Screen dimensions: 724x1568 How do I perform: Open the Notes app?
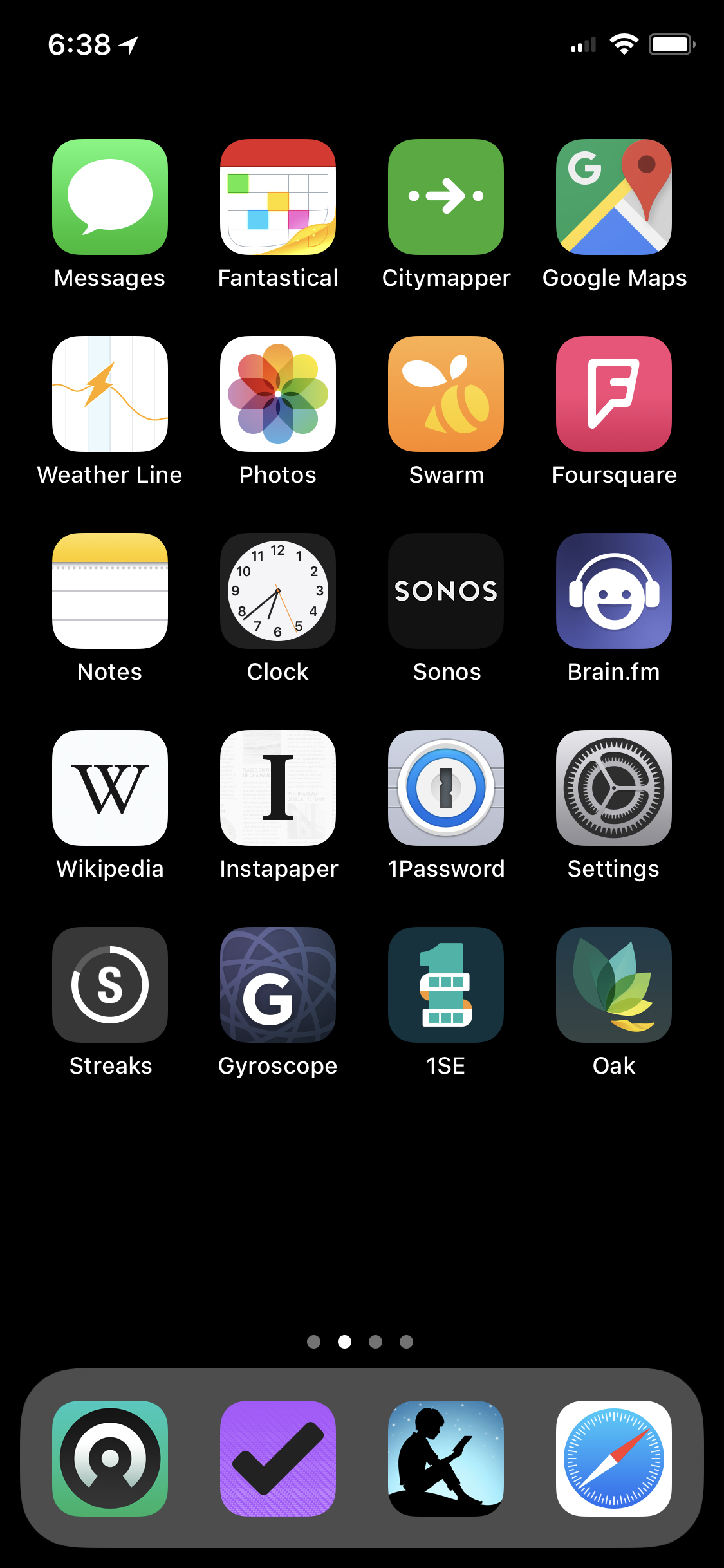click(110, 591)
